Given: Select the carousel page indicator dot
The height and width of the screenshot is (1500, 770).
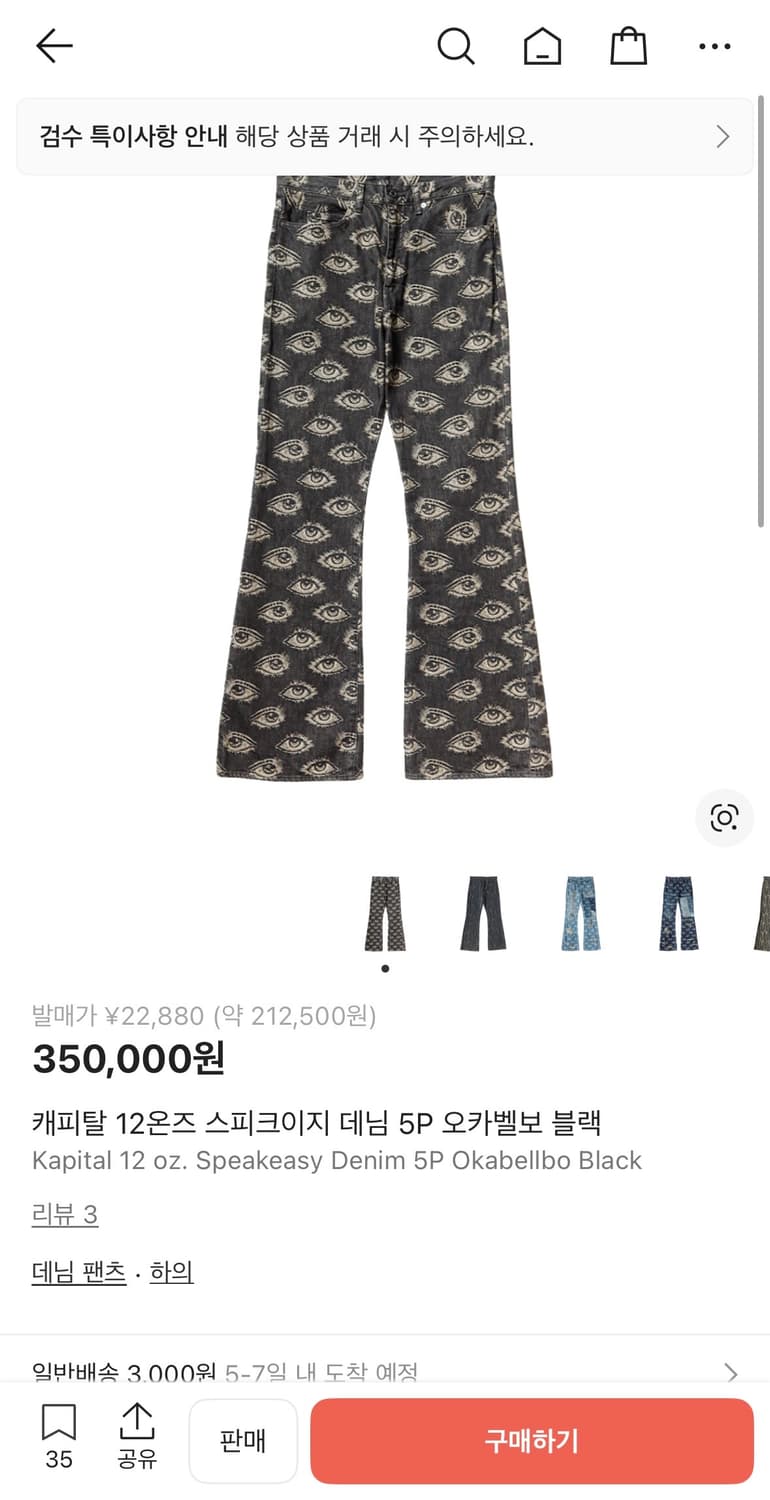Looking at the screenshot, I should (x=385, y=968).
